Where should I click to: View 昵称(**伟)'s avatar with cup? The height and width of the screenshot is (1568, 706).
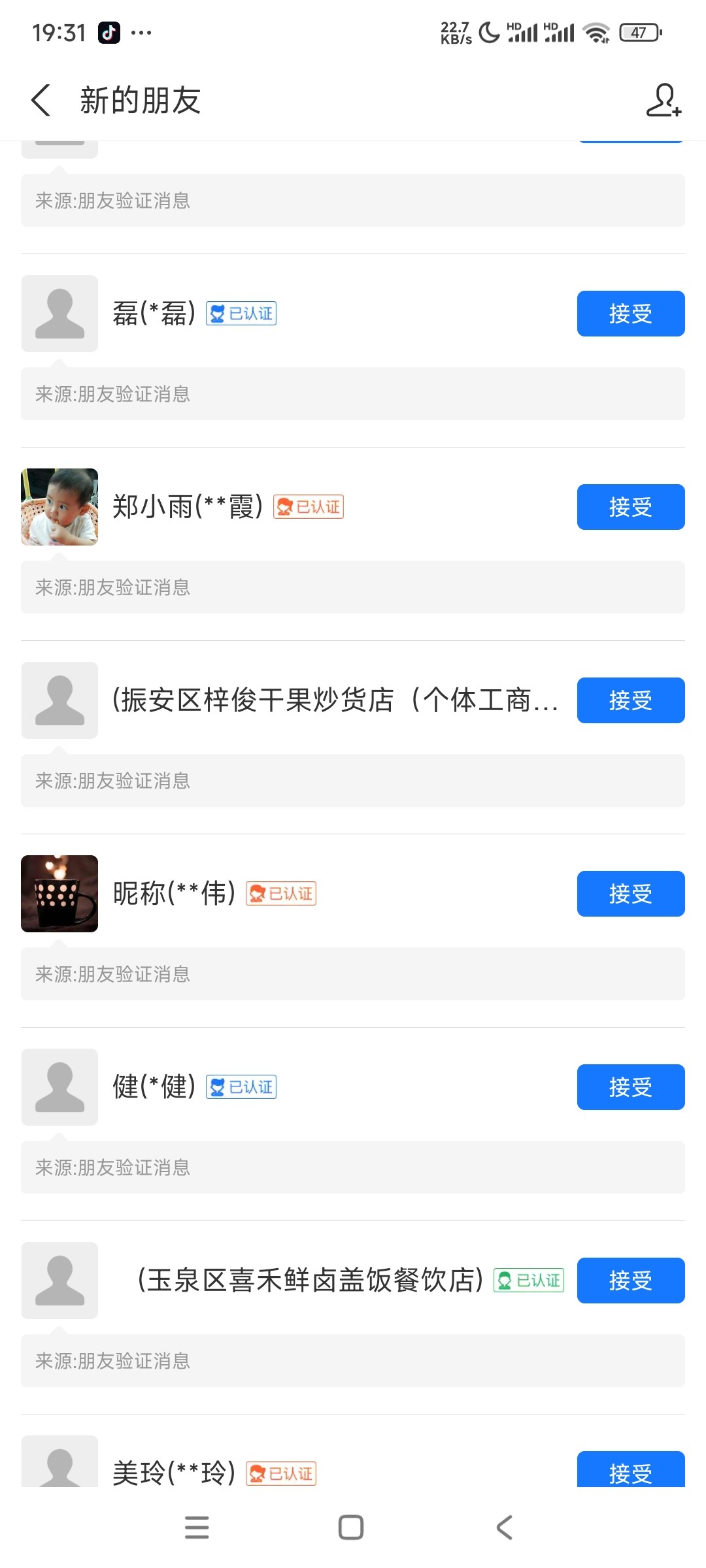pyautogui.click(x=59, y=894)
